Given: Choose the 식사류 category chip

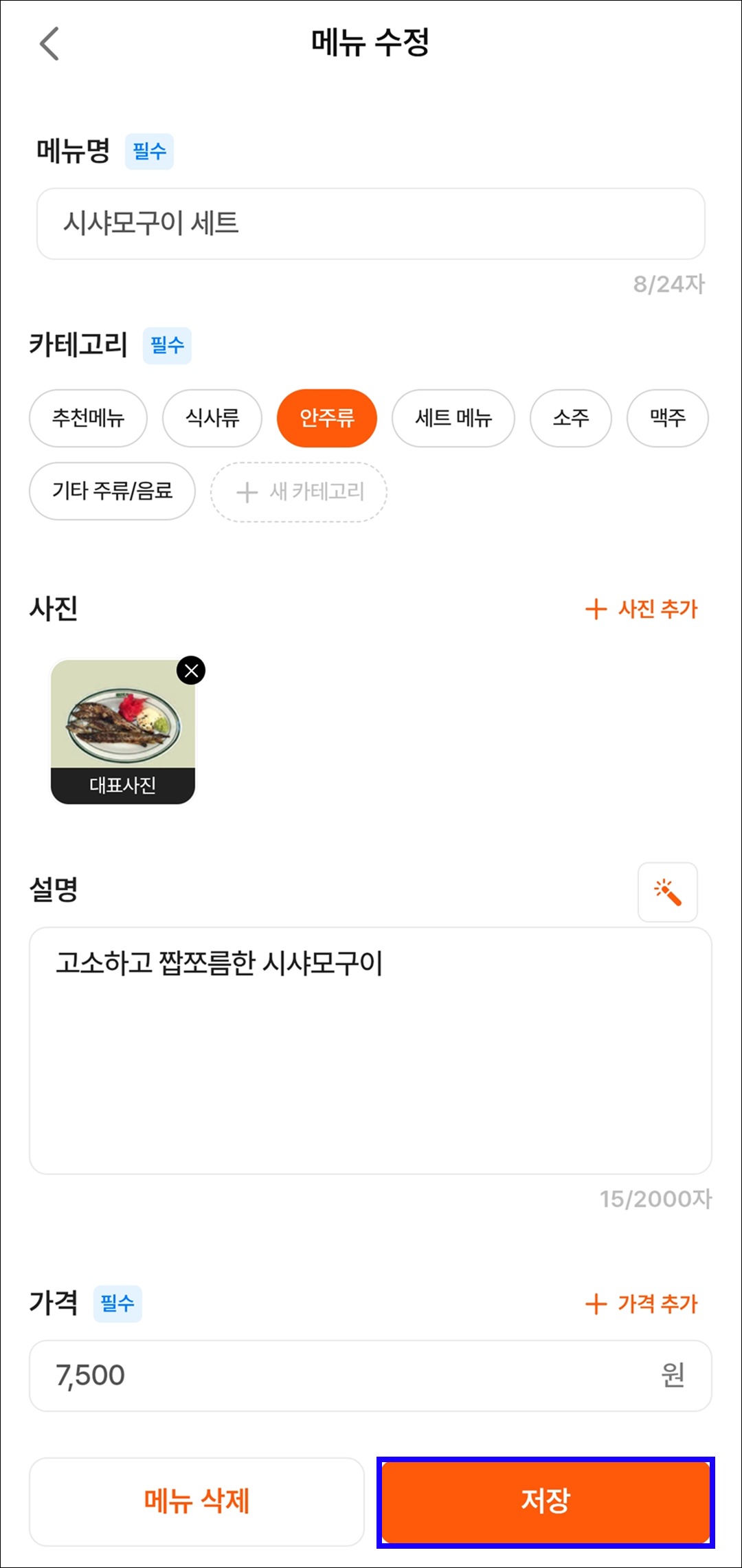Looking at the screenshot, I should pos(212,418).
